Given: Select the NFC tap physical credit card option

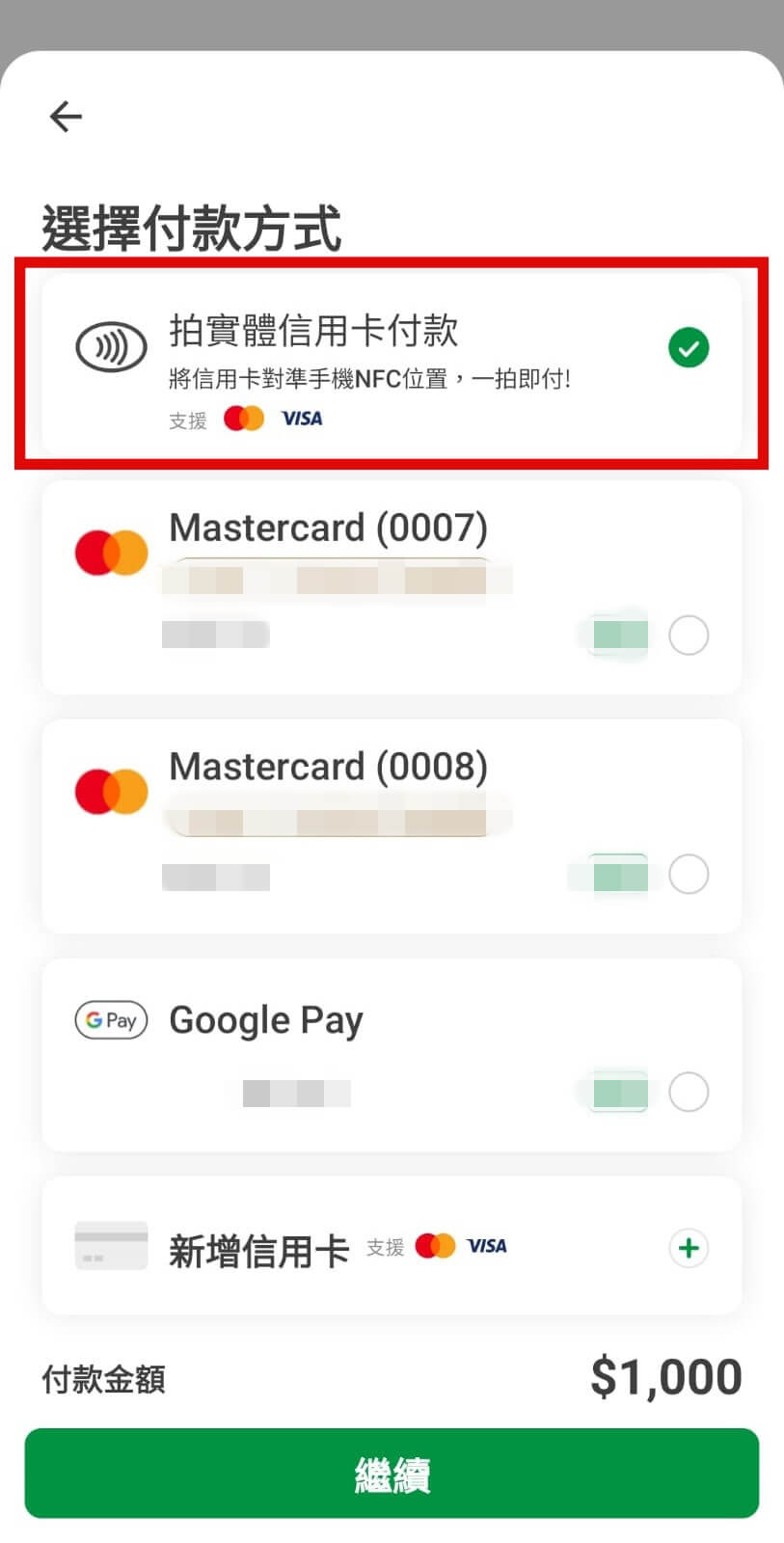Looking at the screenshot, I should coord(391,364).
